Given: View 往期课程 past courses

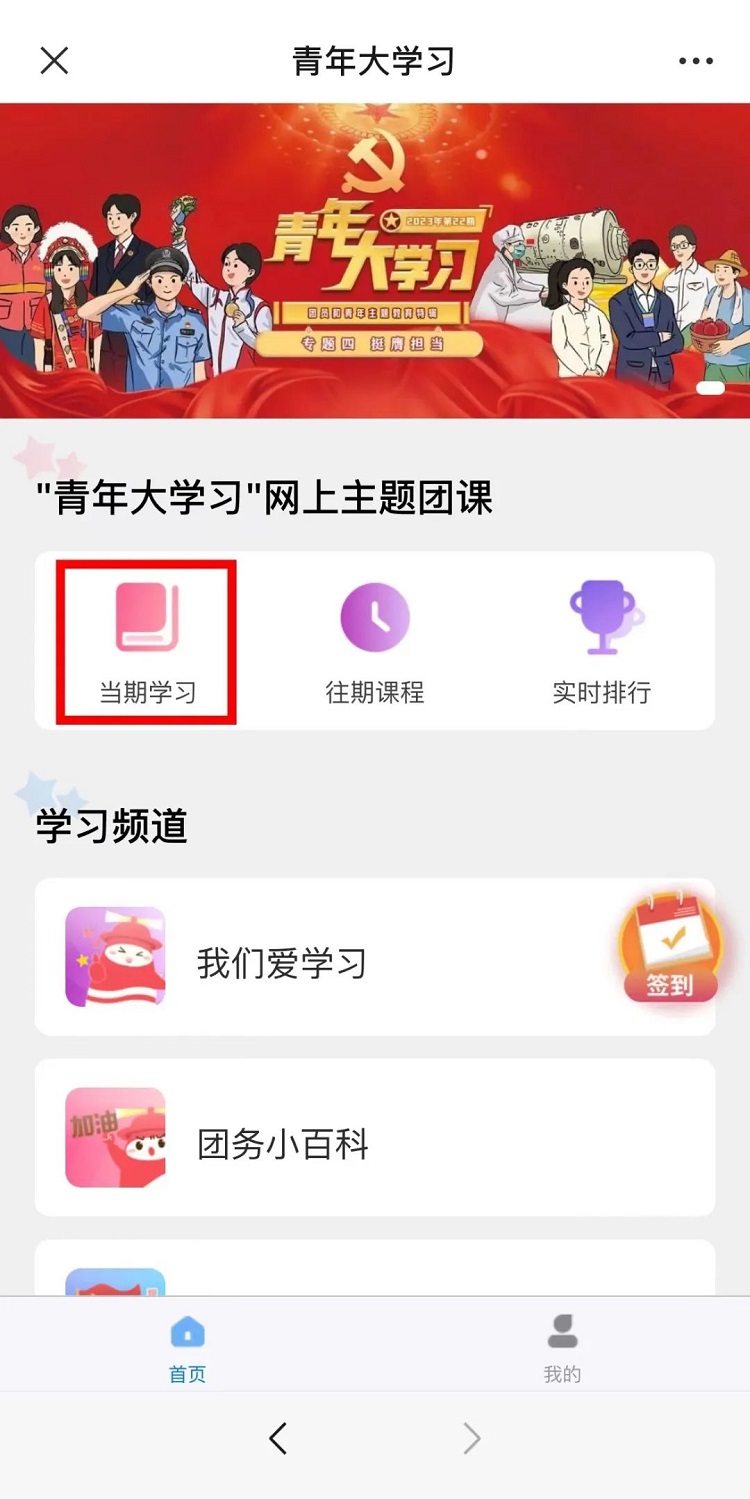Looking at the screenshot, I should click(x=375, y=642).
